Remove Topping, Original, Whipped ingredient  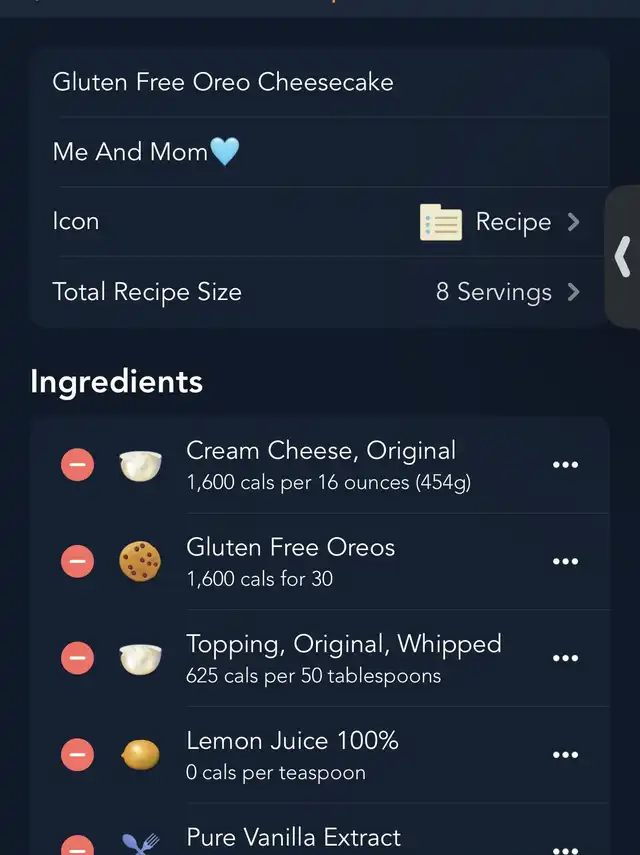point(78,658)
